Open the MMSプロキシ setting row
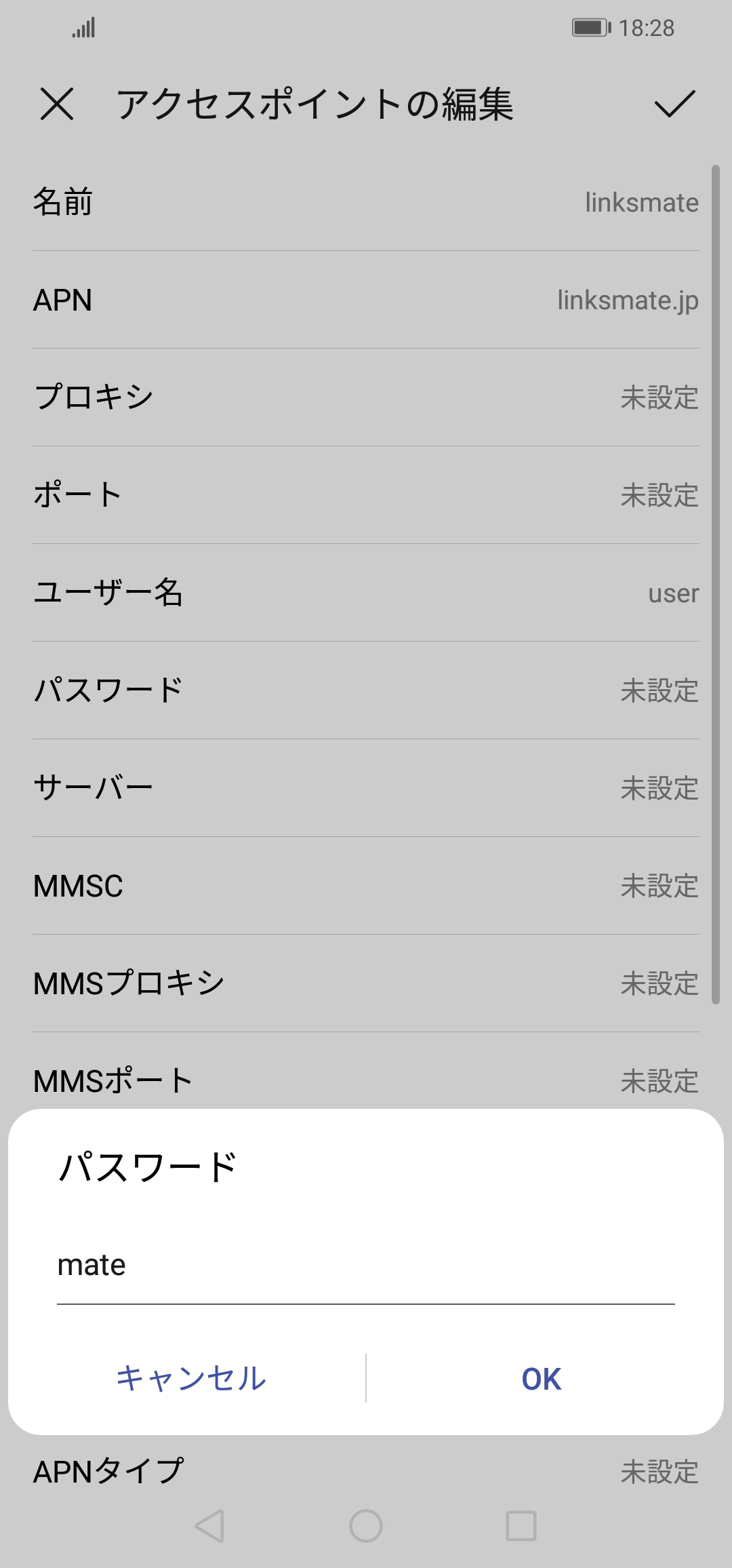The width and height of the screenshot is (732, 1568). pos(366,983)
